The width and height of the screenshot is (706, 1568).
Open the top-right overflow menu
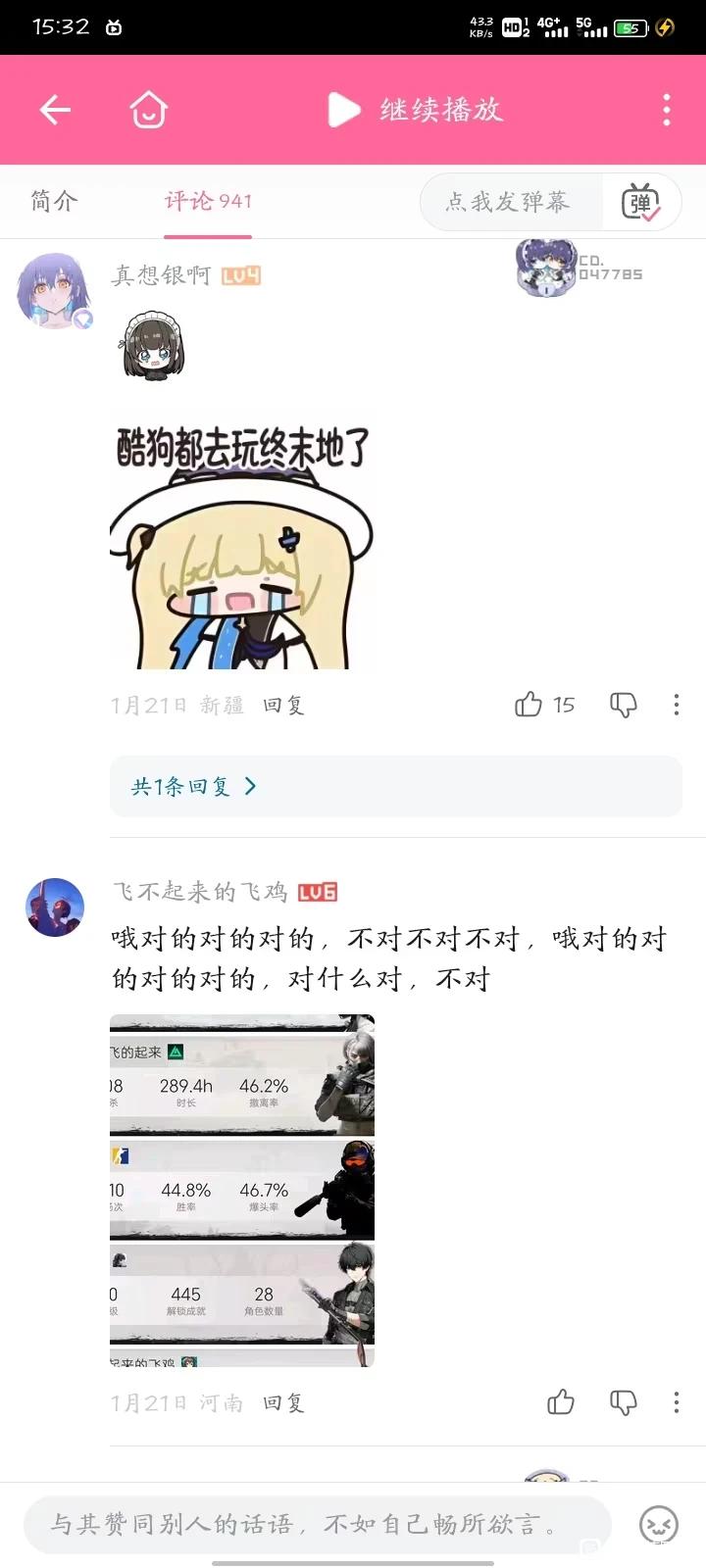point(667,110)
